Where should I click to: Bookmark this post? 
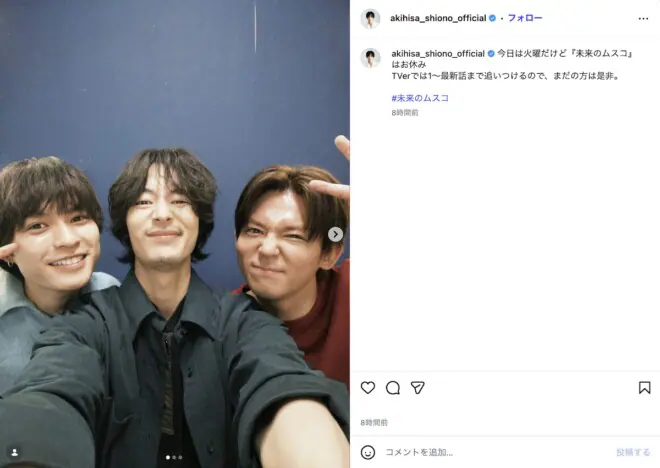point(644,388)
